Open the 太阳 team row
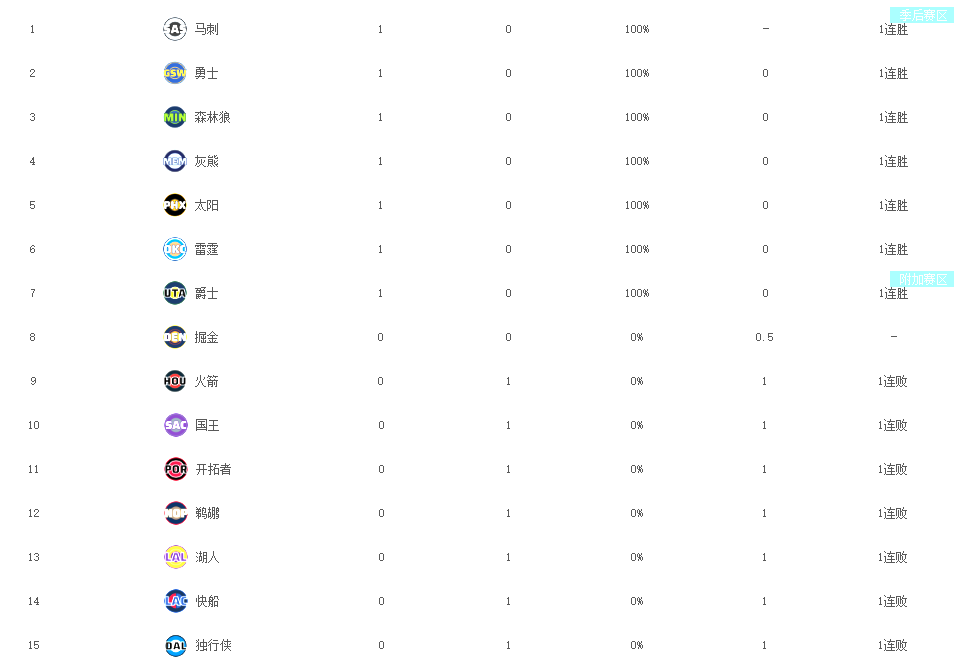 pyautogui.click(x=205, y=205)
